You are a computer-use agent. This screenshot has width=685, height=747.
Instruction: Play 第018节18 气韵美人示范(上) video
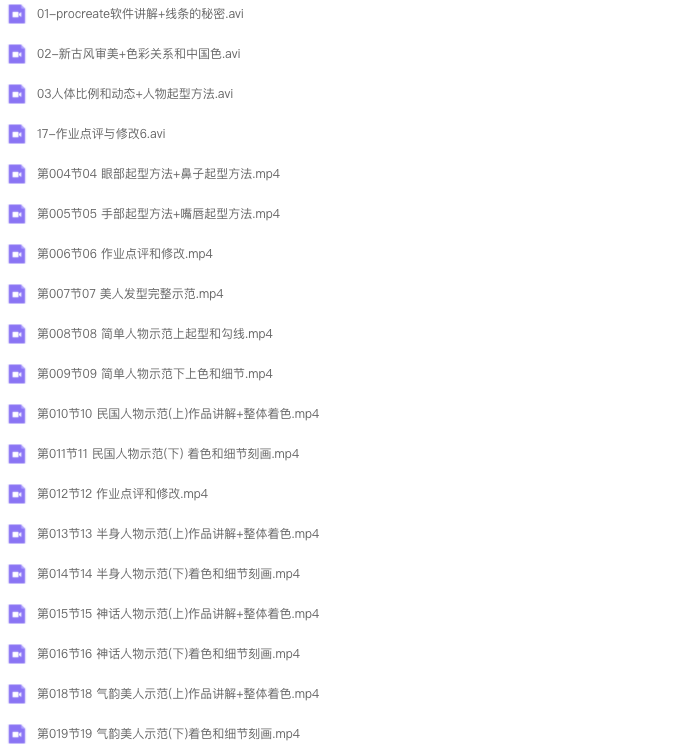[x=178, y=694]
